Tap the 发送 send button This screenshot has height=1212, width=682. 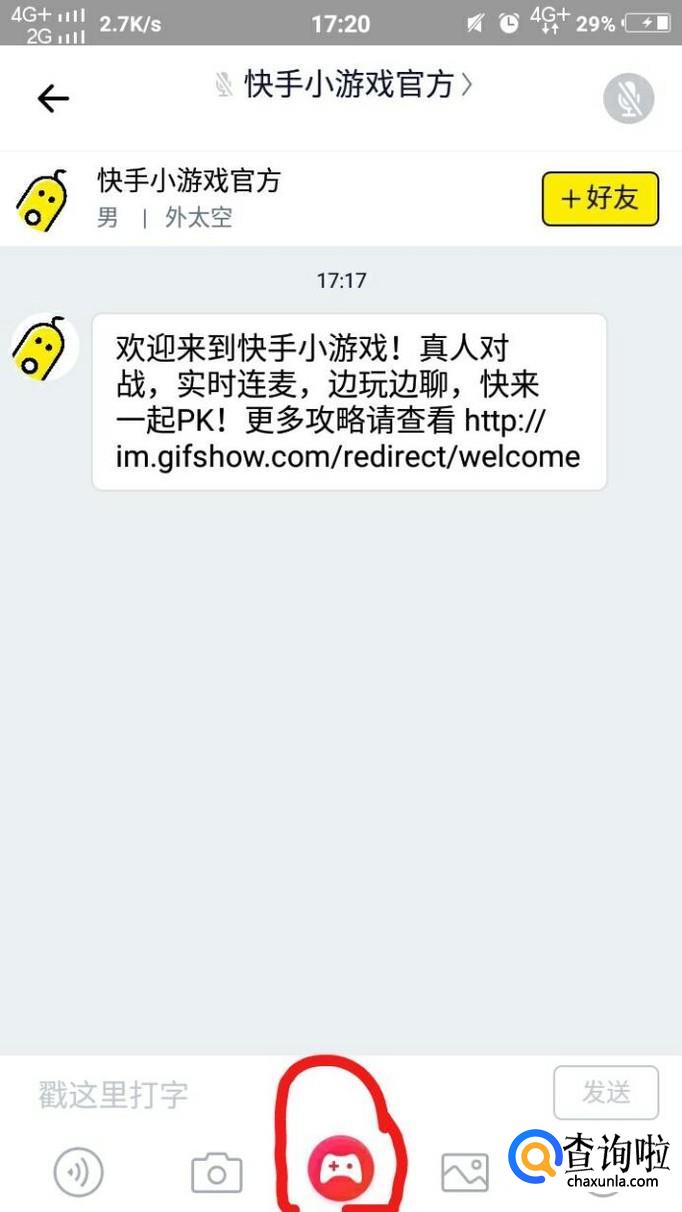[606, 1092]
